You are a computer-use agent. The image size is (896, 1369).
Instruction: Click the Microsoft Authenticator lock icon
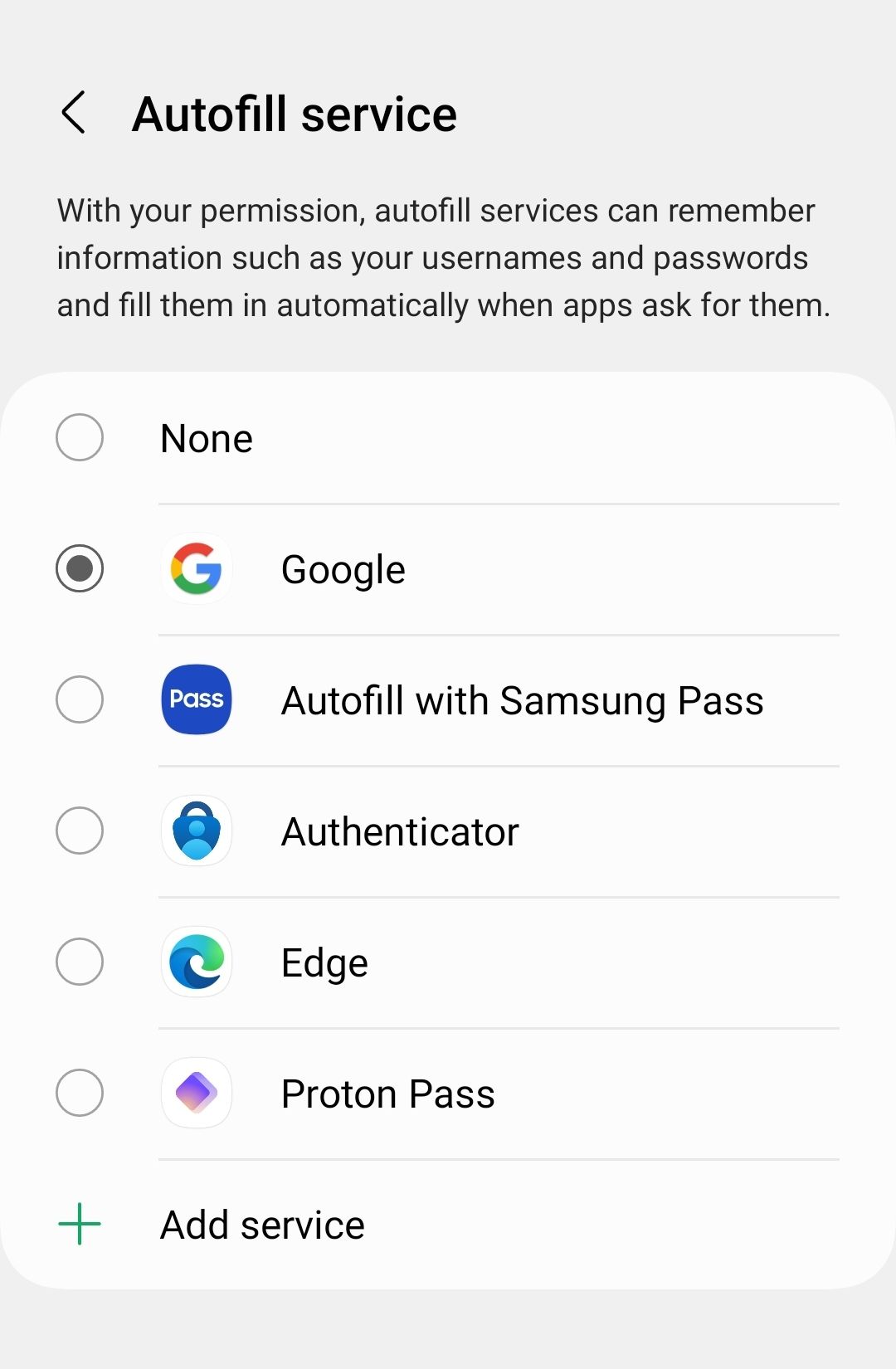tap(196, 831)
